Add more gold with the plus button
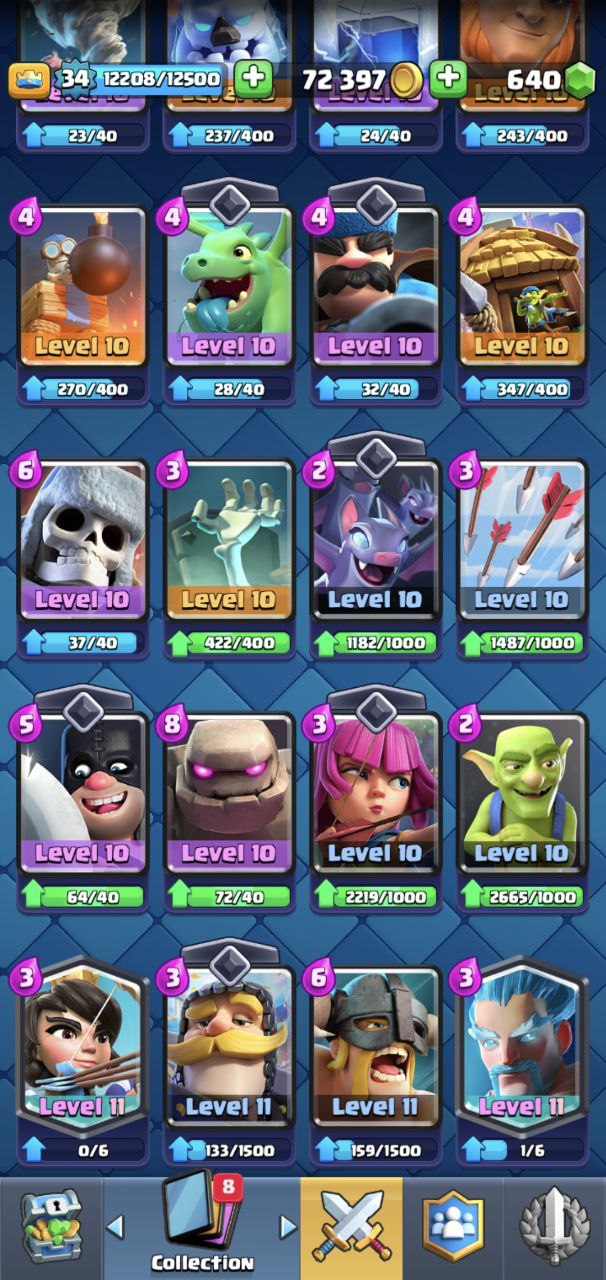The height and width of the screenshot is (1280, 606). pyautogui.click(x=450, y=80)
